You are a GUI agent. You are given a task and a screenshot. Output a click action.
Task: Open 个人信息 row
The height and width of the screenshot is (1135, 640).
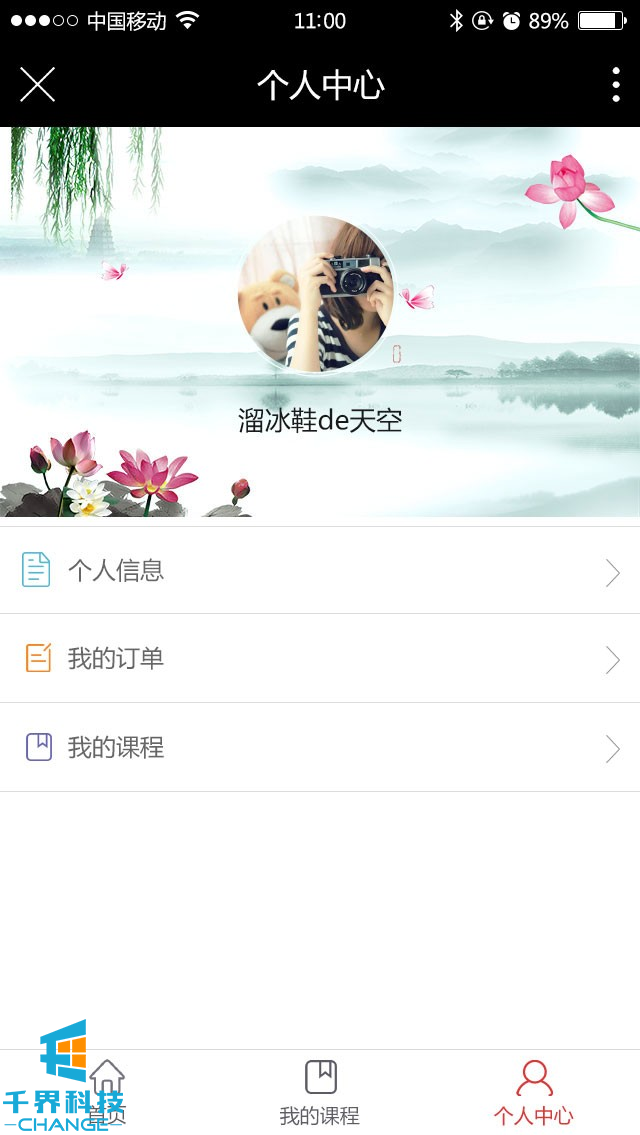(320, 571)
